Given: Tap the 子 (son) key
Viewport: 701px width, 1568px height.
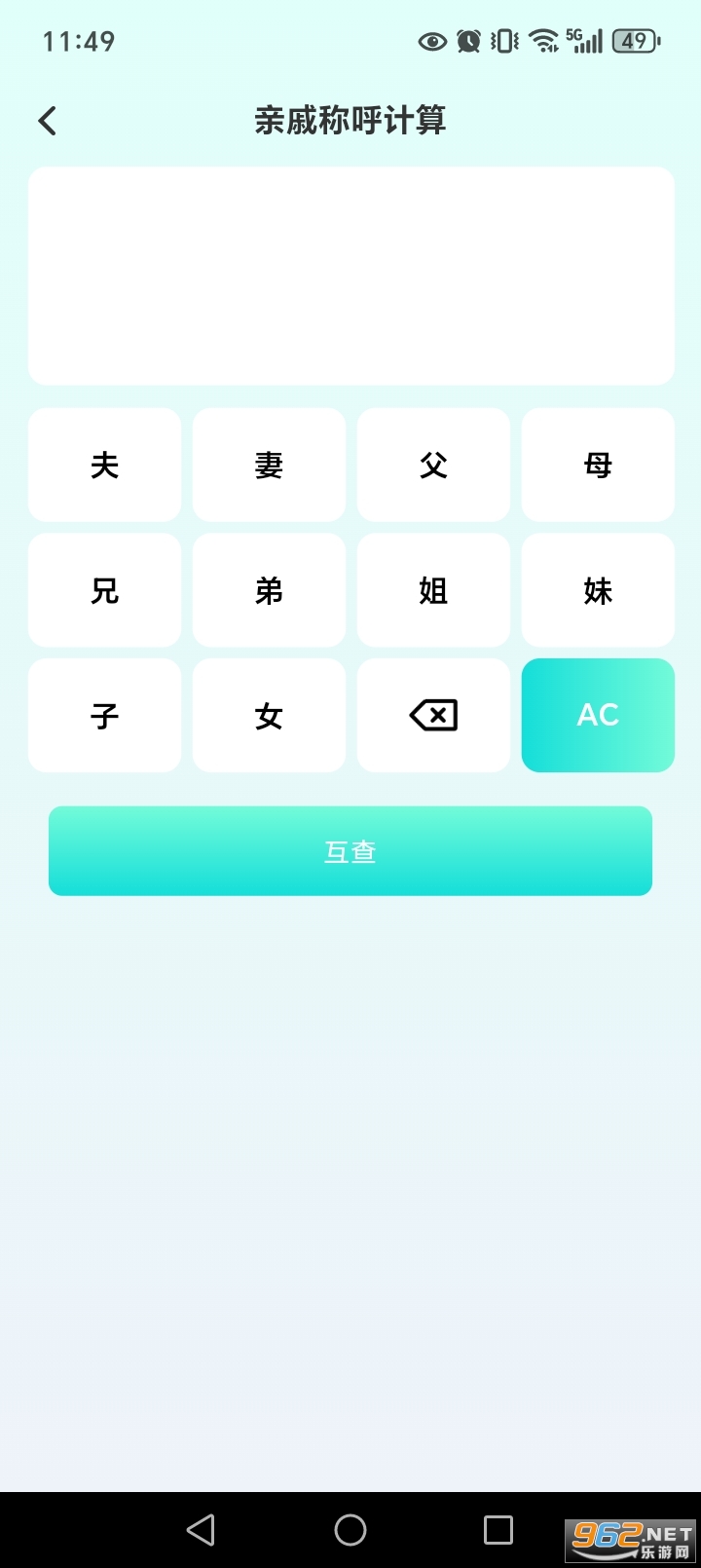Looking at the screenshot, I should tap(104, 715).
